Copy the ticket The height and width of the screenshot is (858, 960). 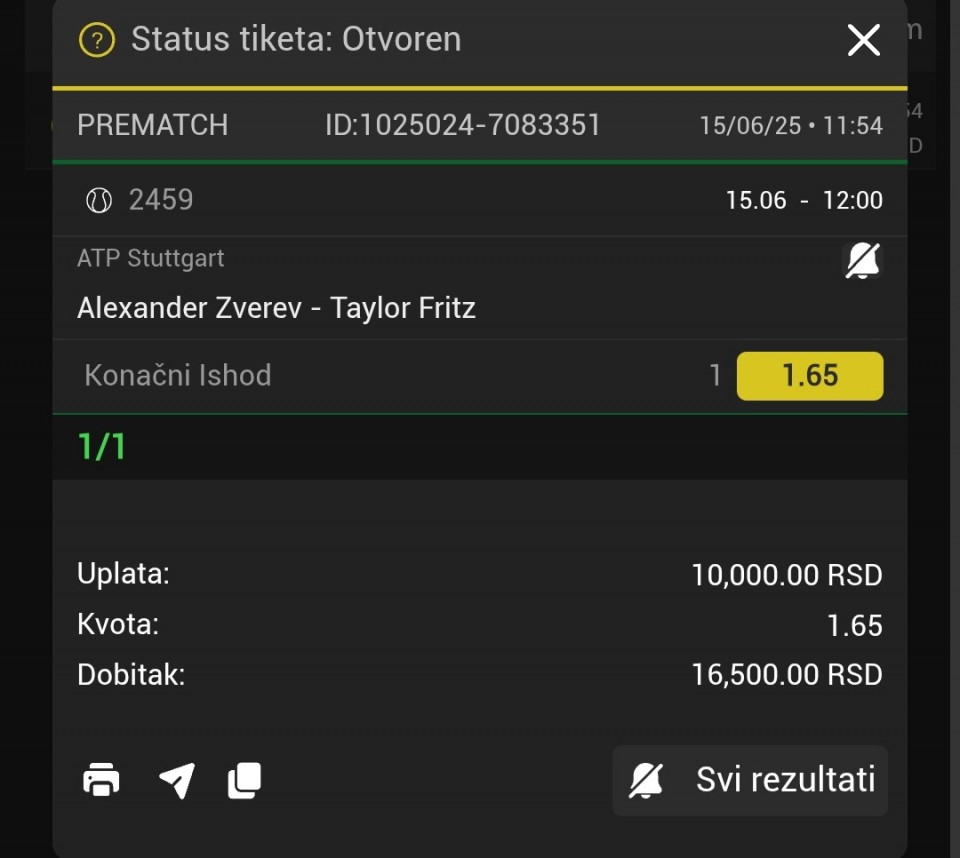pyautogui.click(x=245, y=780)
